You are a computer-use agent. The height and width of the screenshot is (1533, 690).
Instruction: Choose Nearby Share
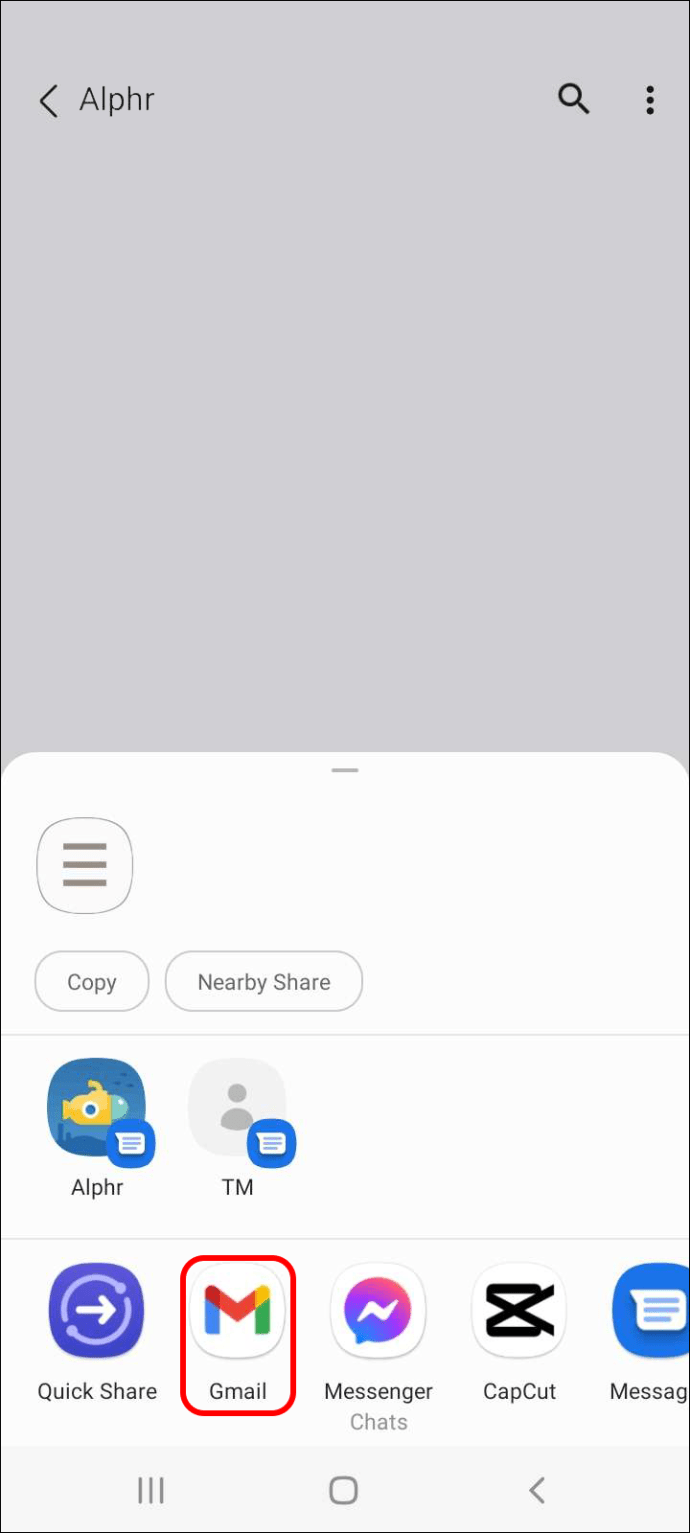264,982
